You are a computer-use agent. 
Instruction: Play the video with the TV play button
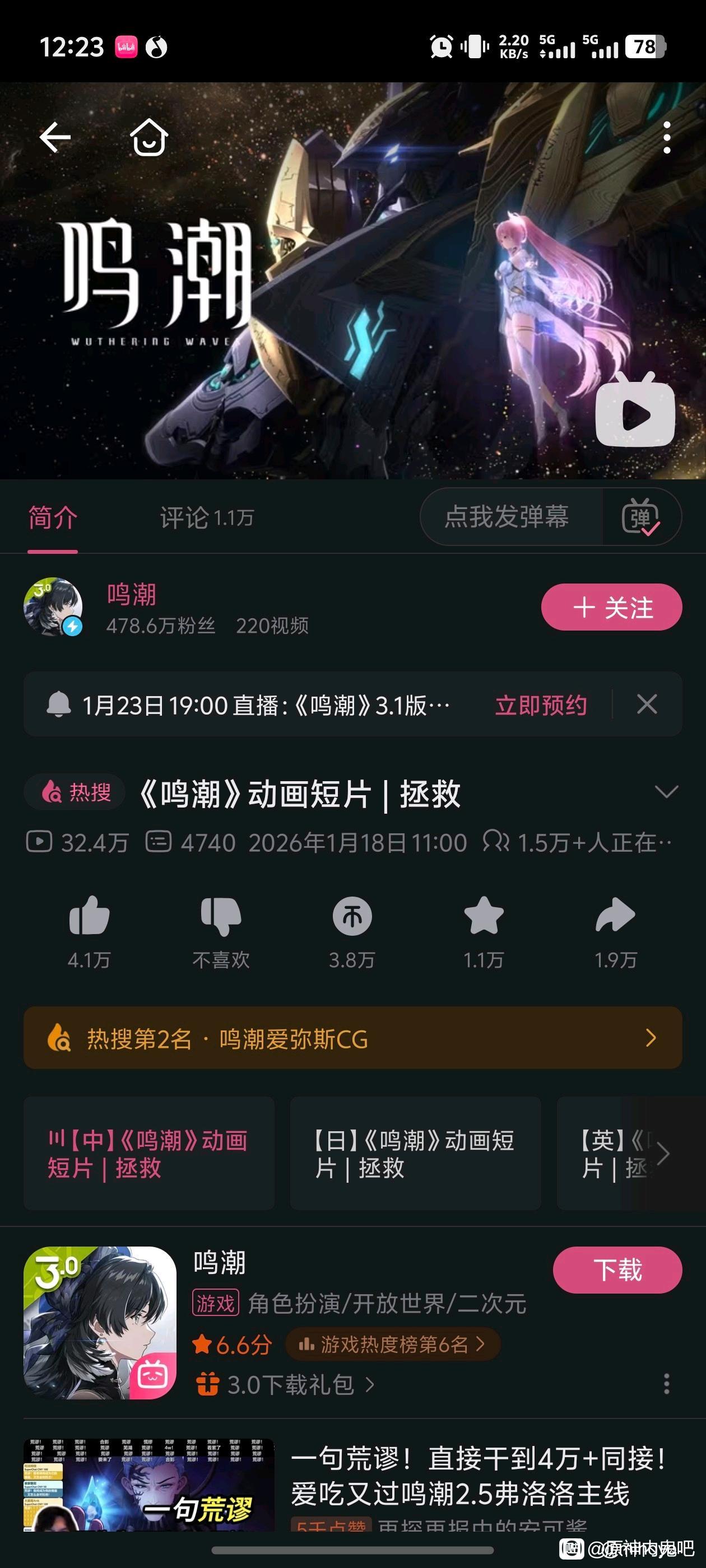pyautogui.click(x=635, y=410)
